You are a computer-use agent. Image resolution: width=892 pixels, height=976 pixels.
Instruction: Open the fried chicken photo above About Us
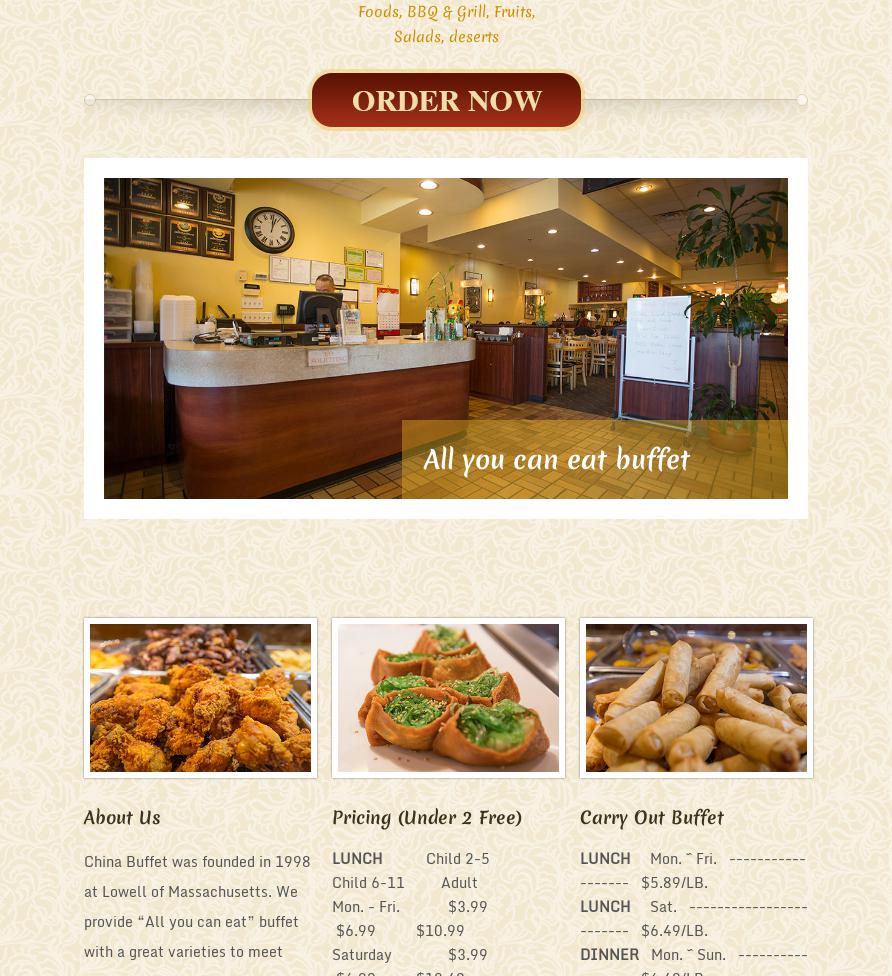tap(200, 698)
